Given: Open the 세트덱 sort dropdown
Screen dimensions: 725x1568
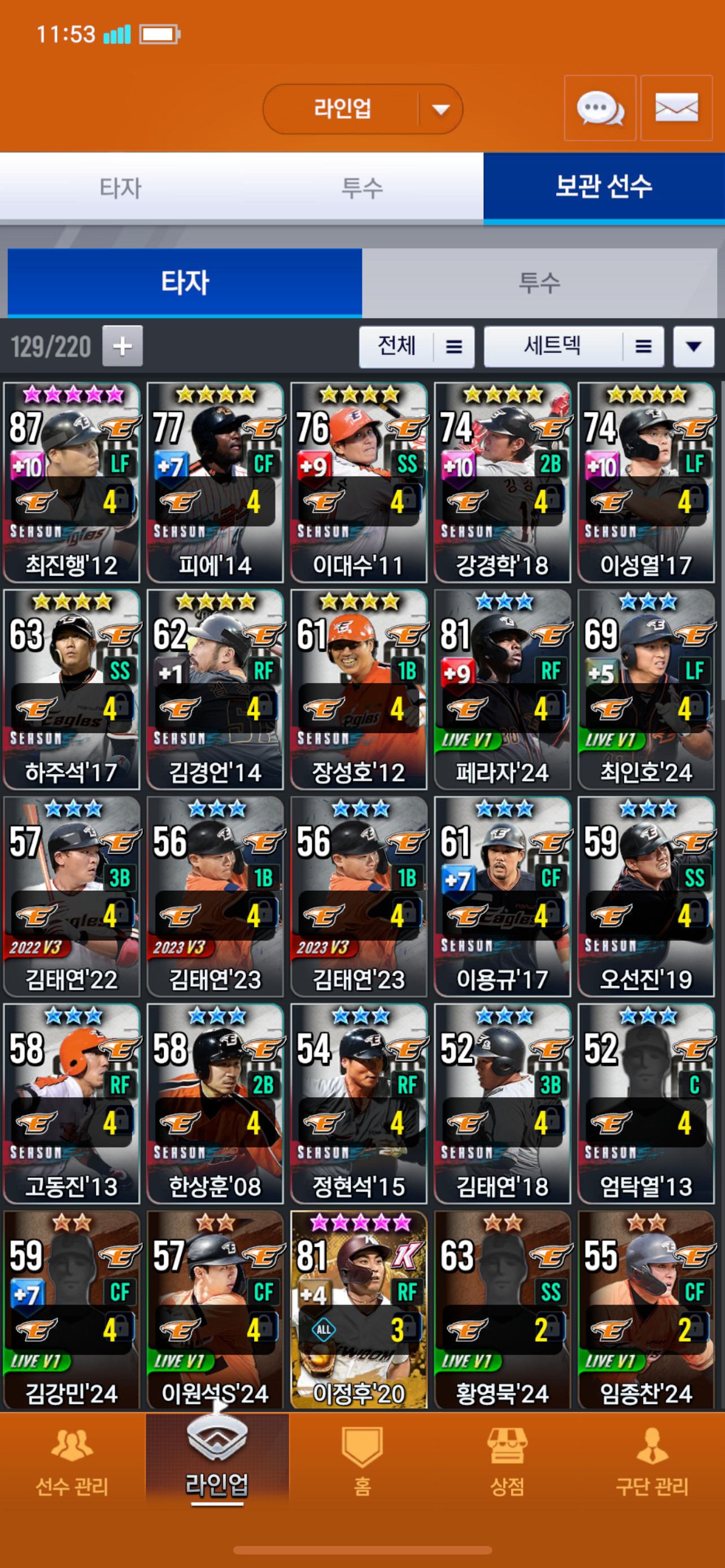Looking at the screenshot, I should (574, 347).
